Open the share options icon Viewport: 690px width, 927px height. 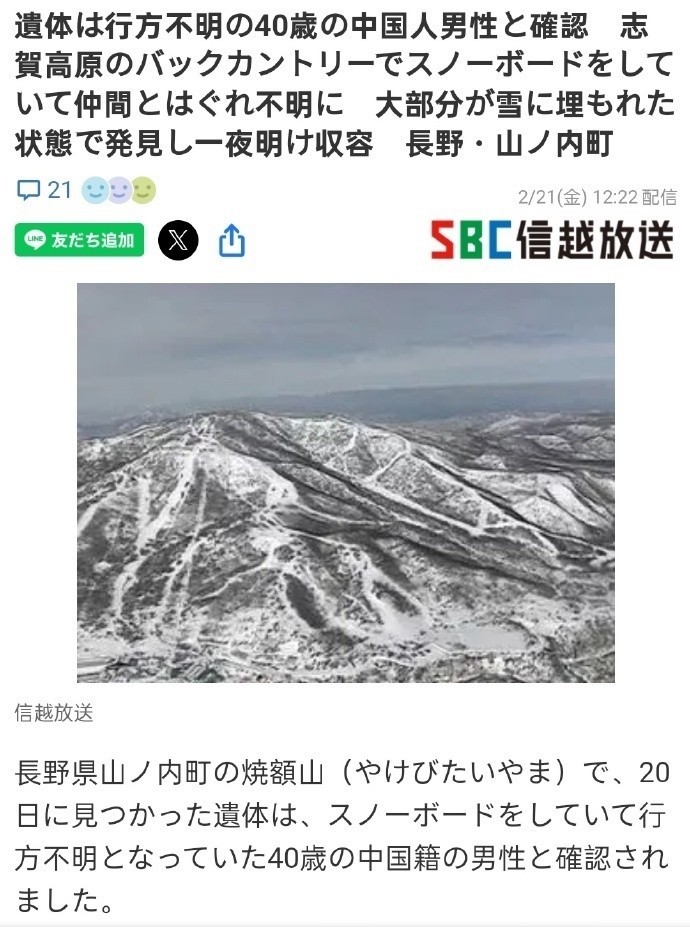232,240
